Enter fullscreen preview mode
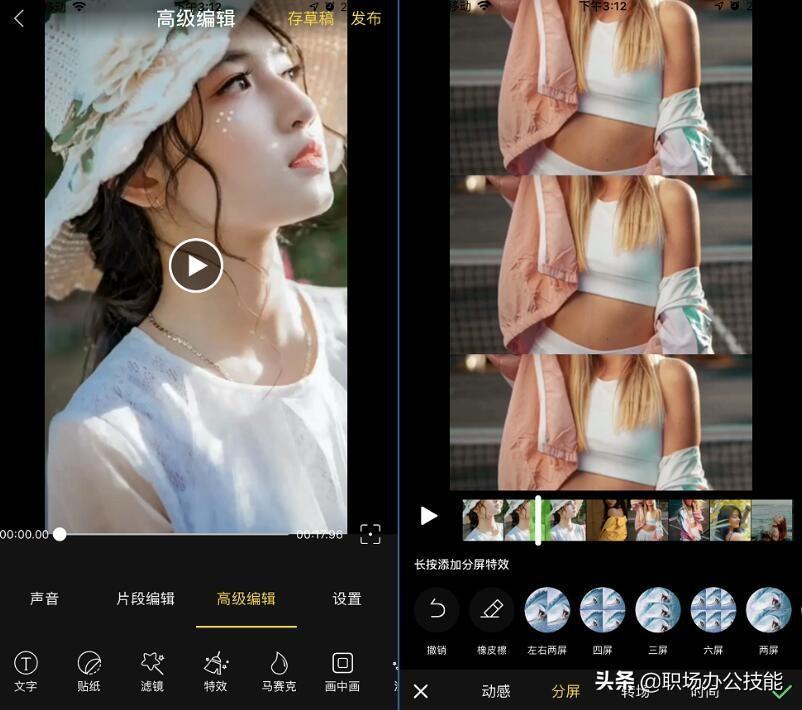The width and height of the screenshot is (802, 710). click(x=370, y=533)
